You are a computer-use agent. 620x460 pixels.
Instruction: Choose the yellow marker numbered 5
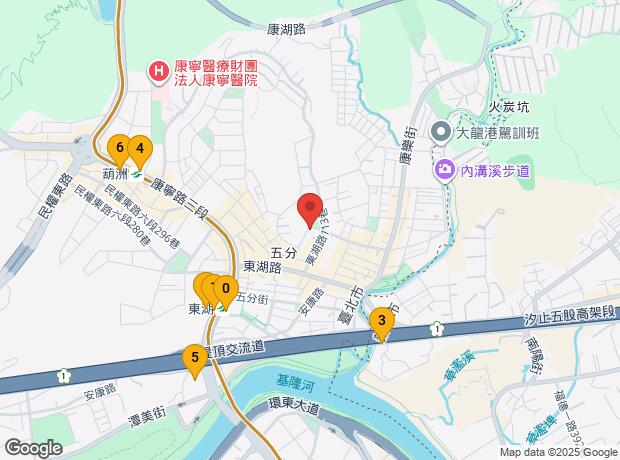point(194,358)
